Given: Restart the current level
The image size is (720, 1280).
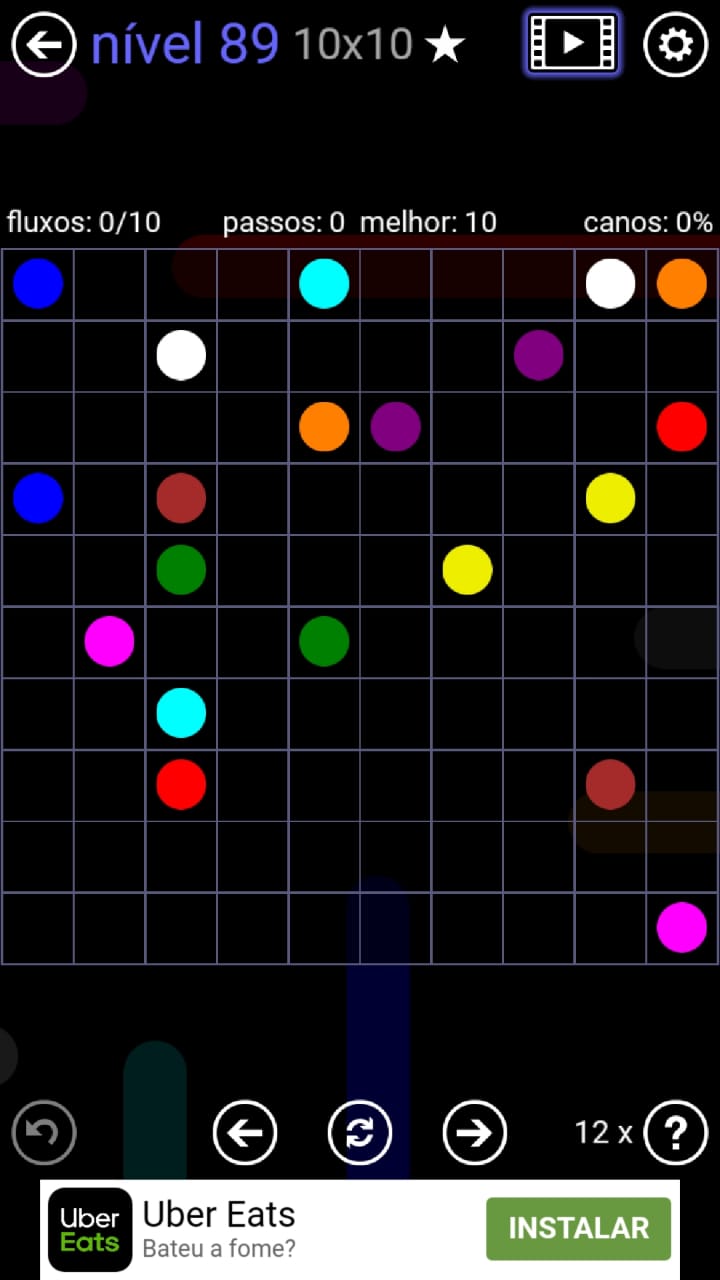Looking at the screenshot, I should (360, 1133).
